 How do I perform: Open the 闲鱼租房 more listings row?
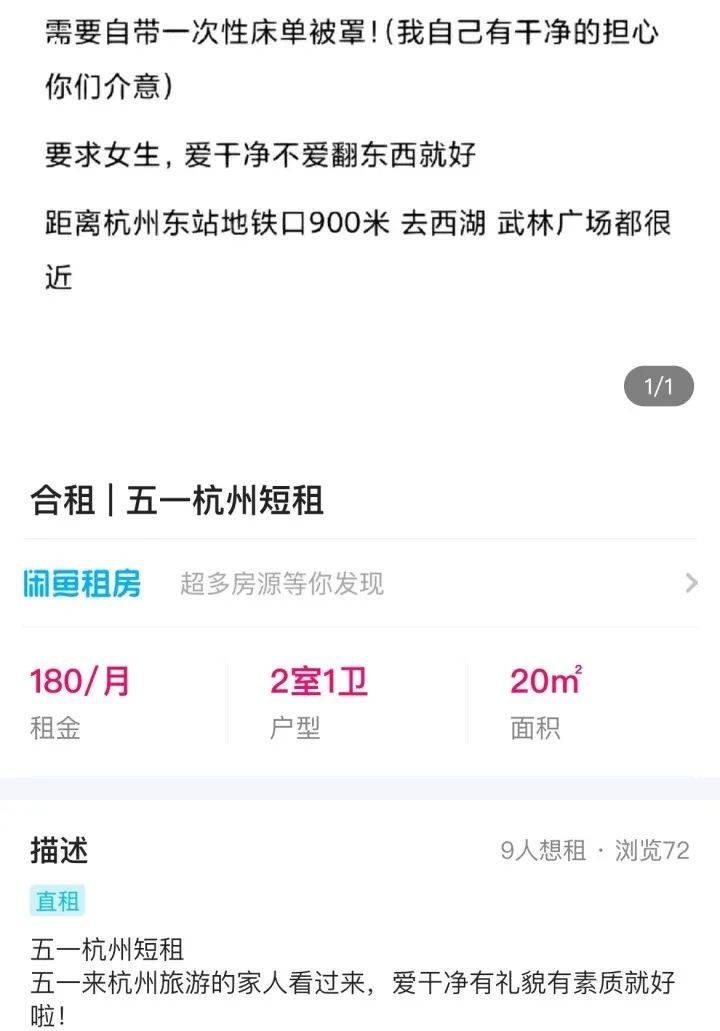360,583
